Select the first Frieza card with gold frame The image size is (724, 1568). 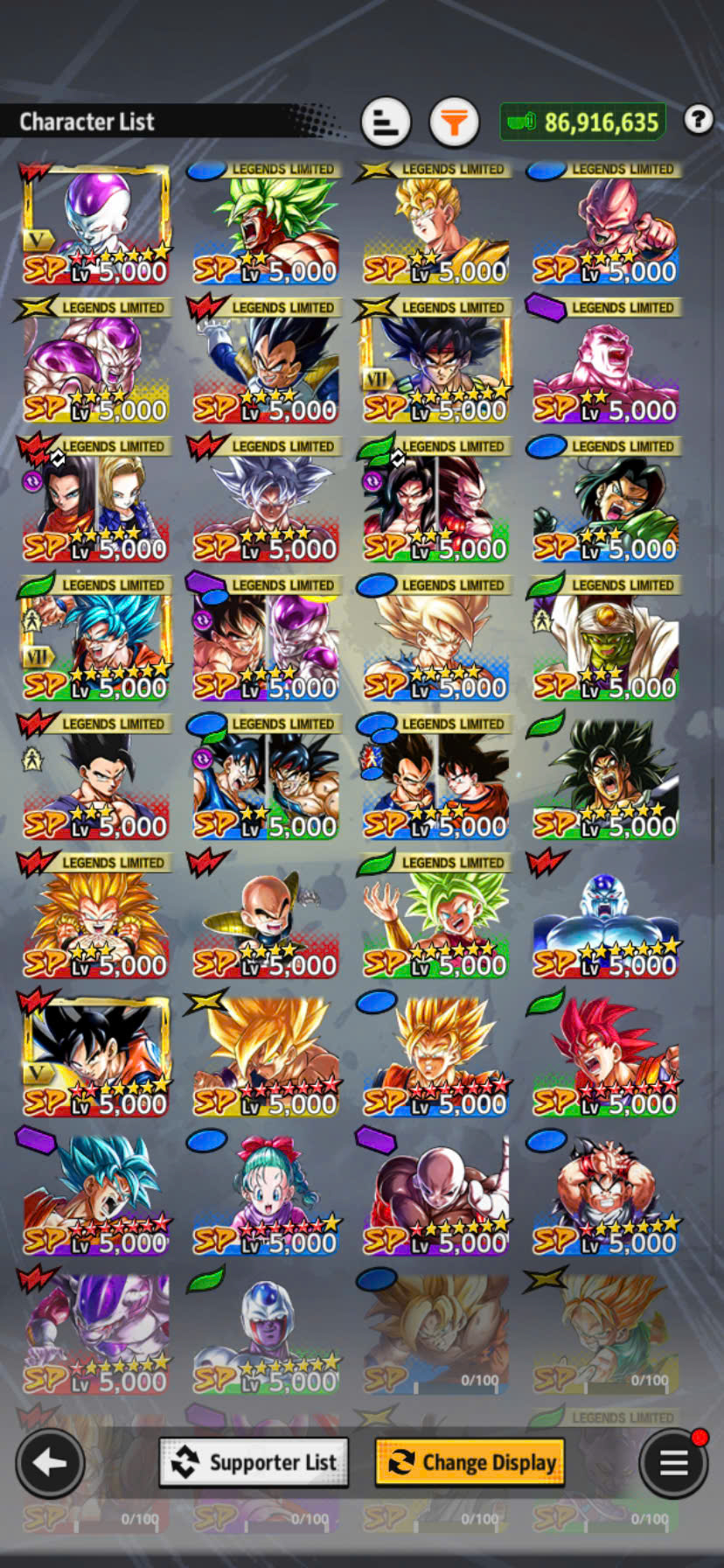tap(95, 224)
